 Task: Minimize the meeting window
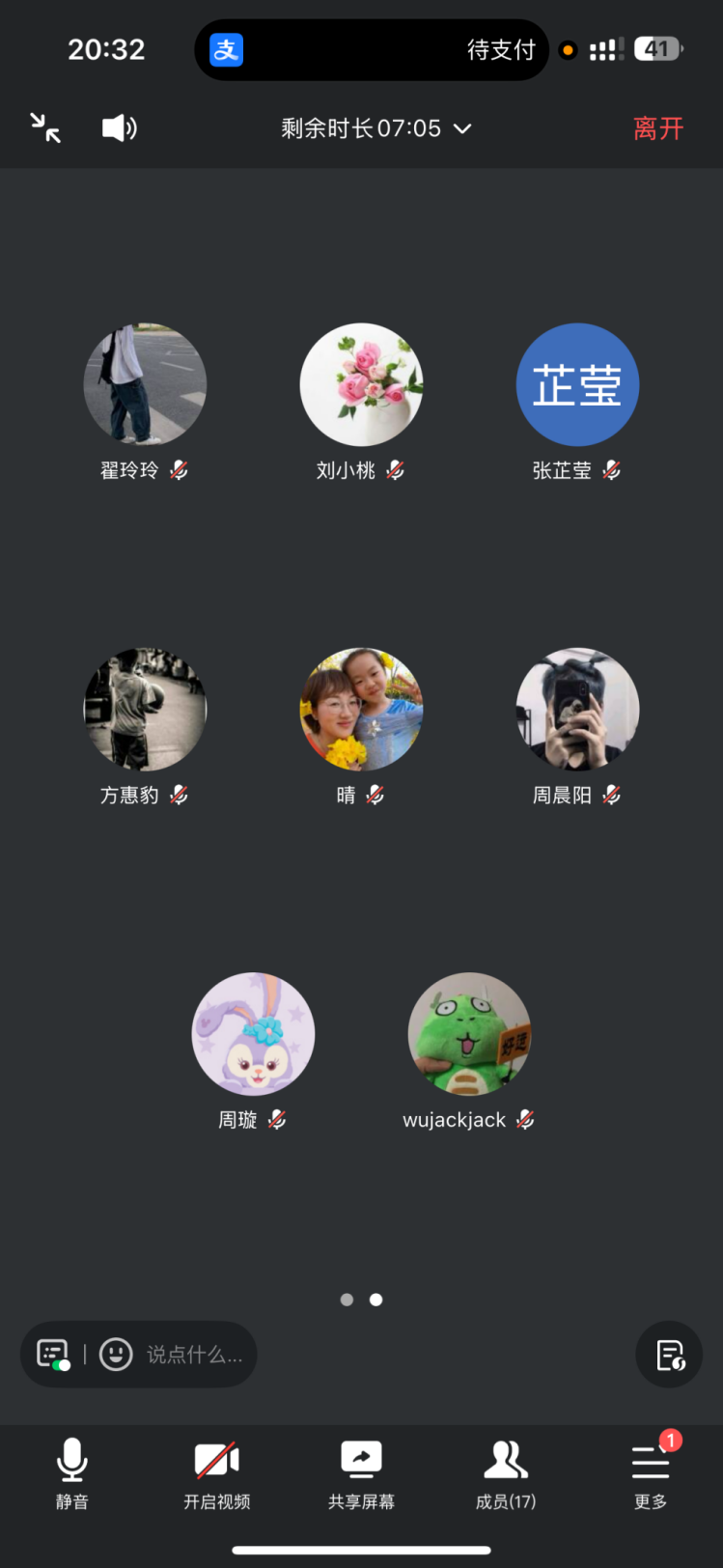click(45, 128)
